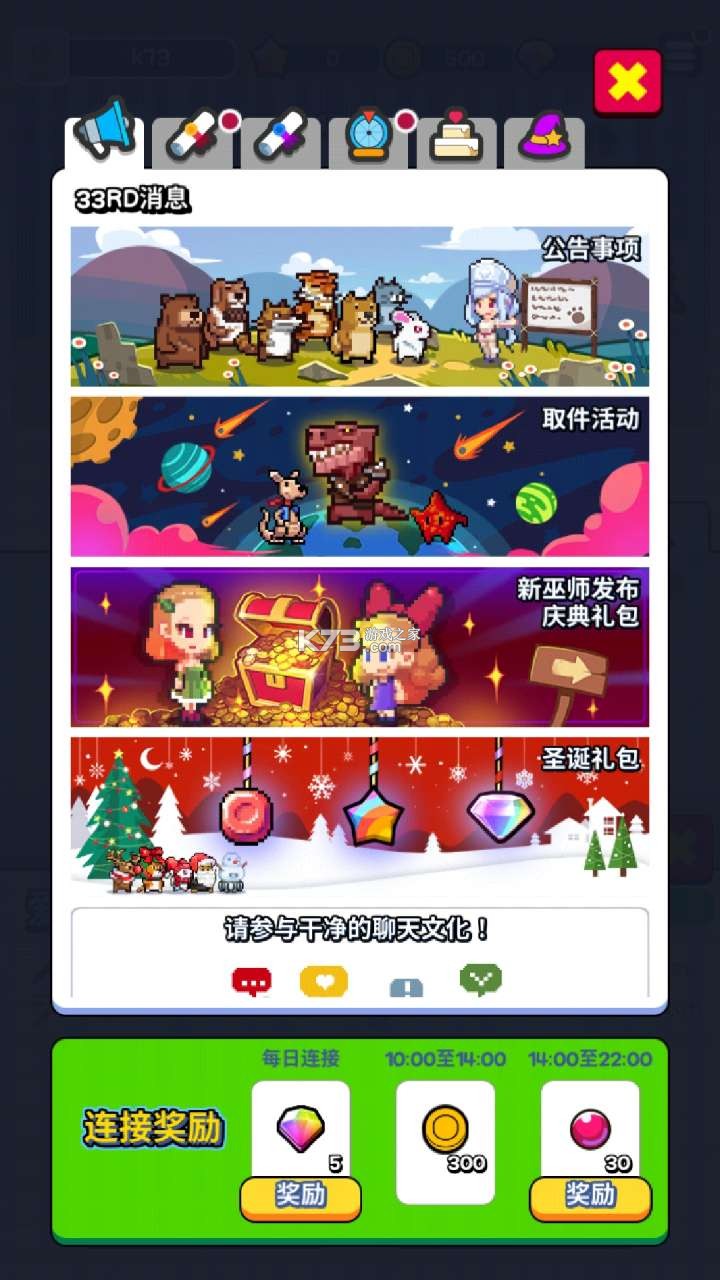Open the cake tab
This screenshot has width=720, height=1280.
point(456,141)
